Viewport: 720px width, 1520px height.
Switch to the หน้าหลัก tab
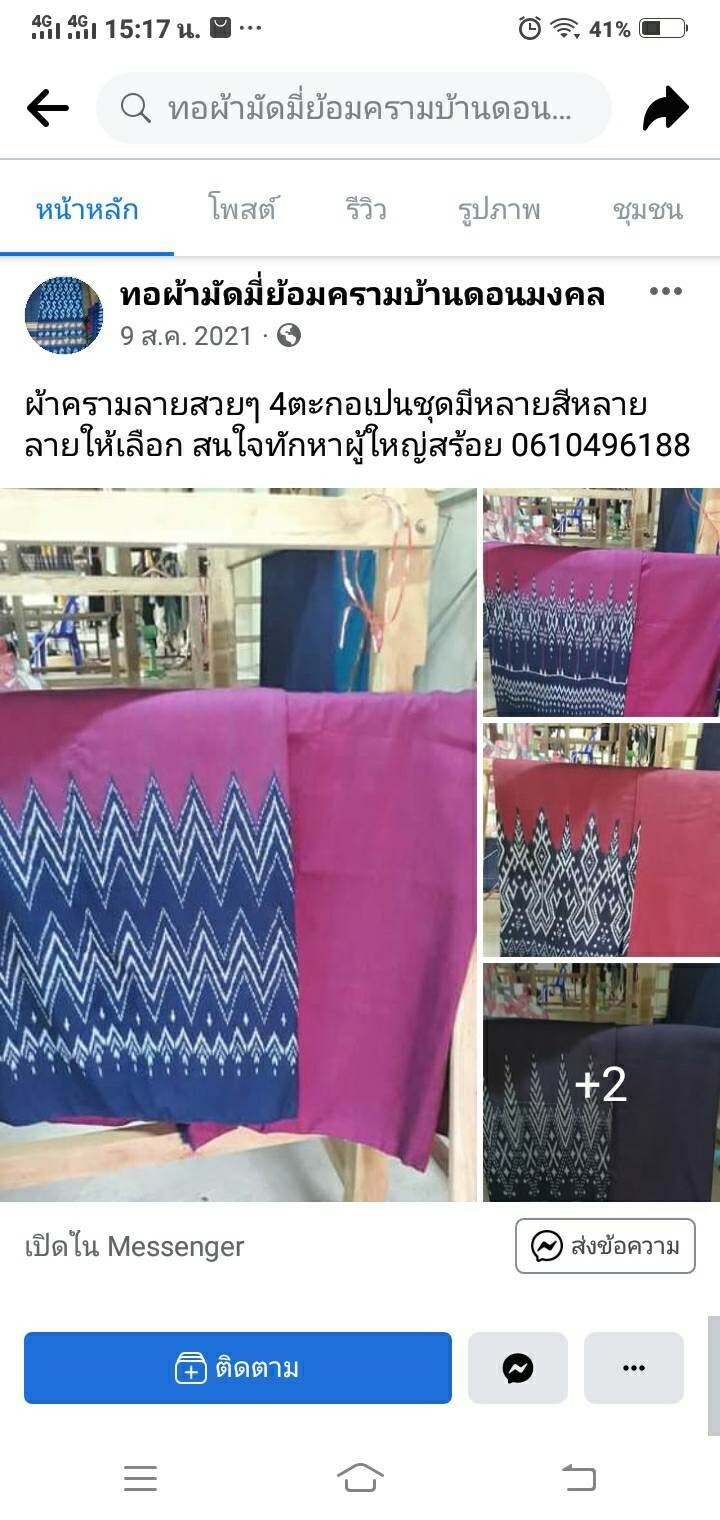pyautogui.click(x=87, y=210)
